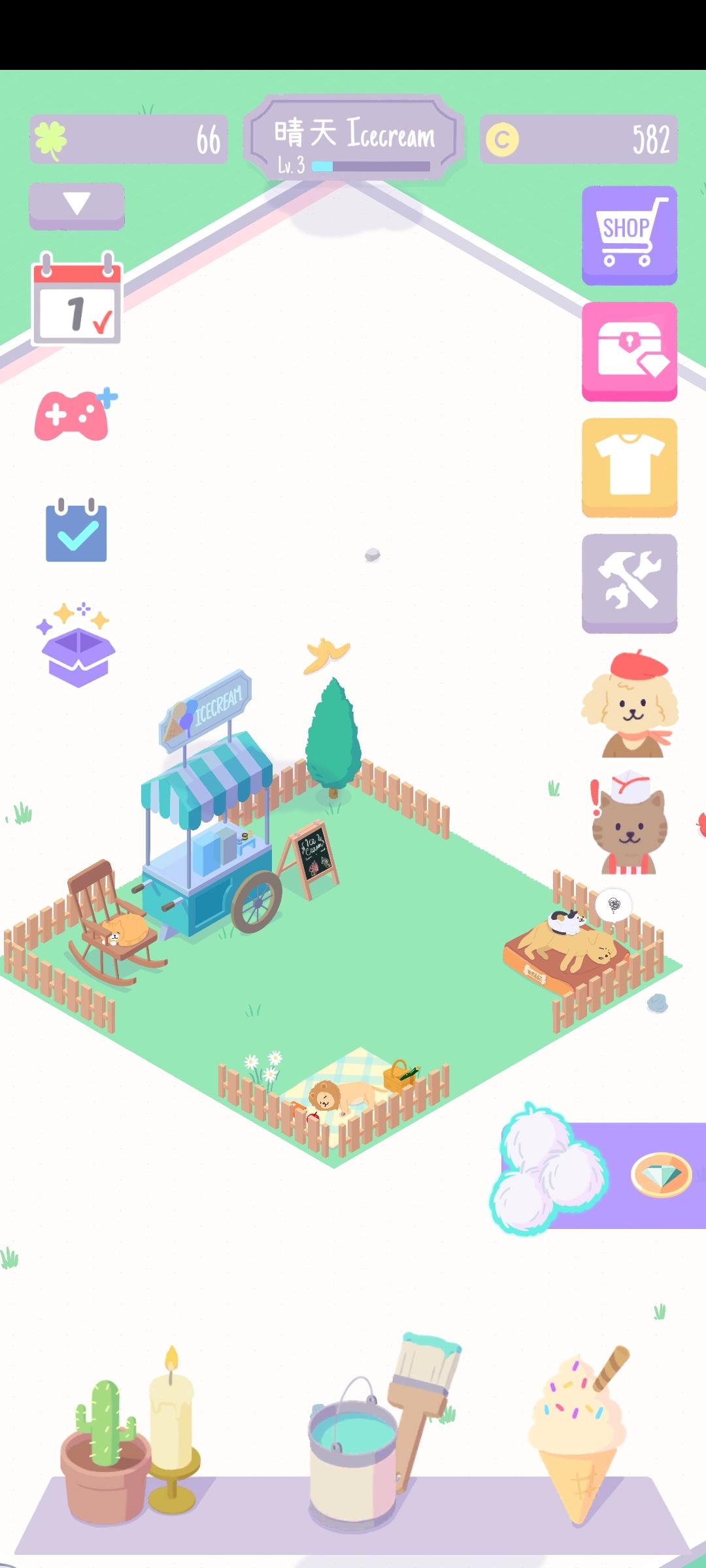Select the hammer and wrench build tool
The height and width of the screenshot is (1568, 706).
tap(628, 584)
